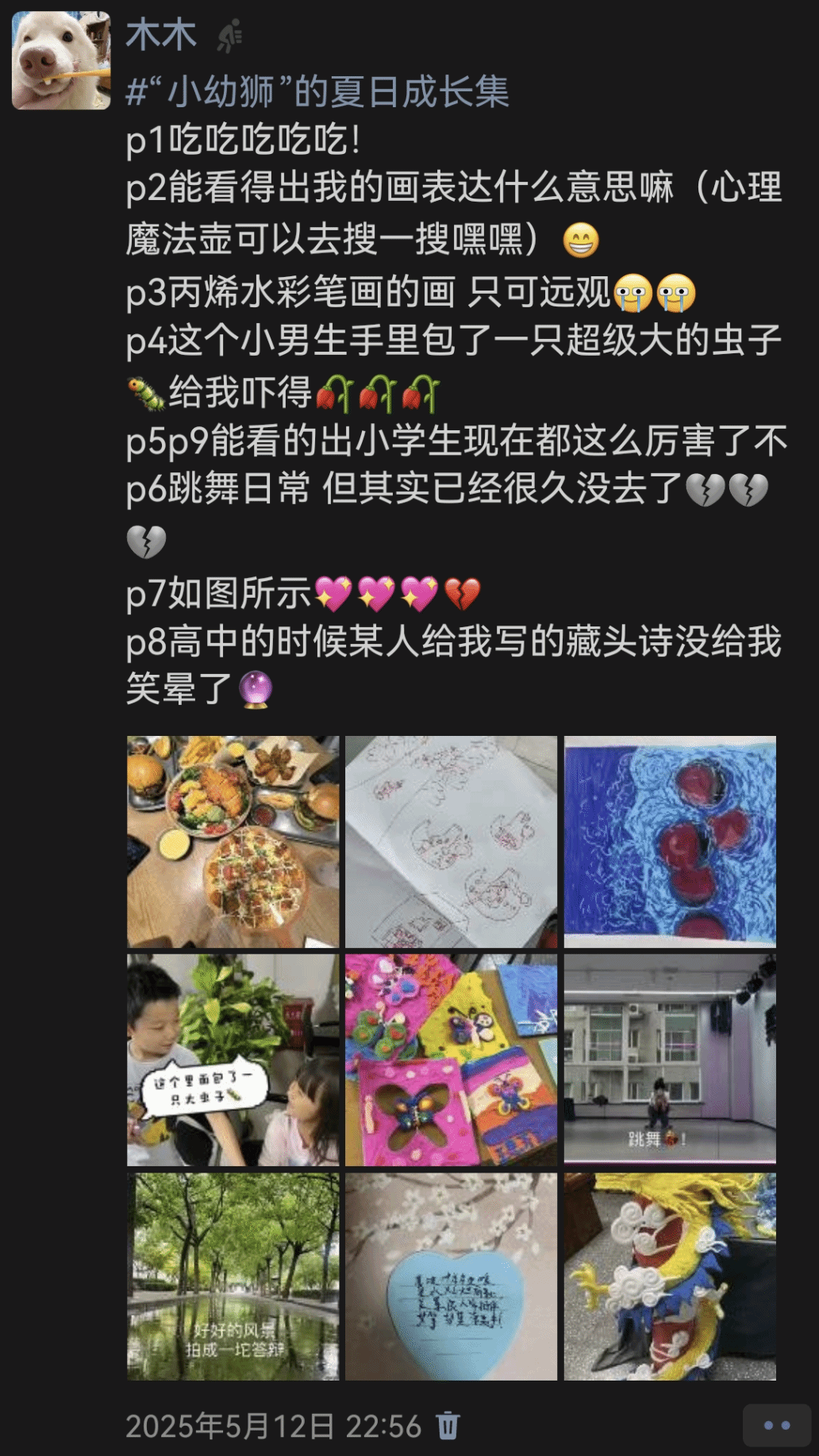Open the dance studio 跳舞 photo
This screenshot has width=819, height=1456.
point(670,1060)
